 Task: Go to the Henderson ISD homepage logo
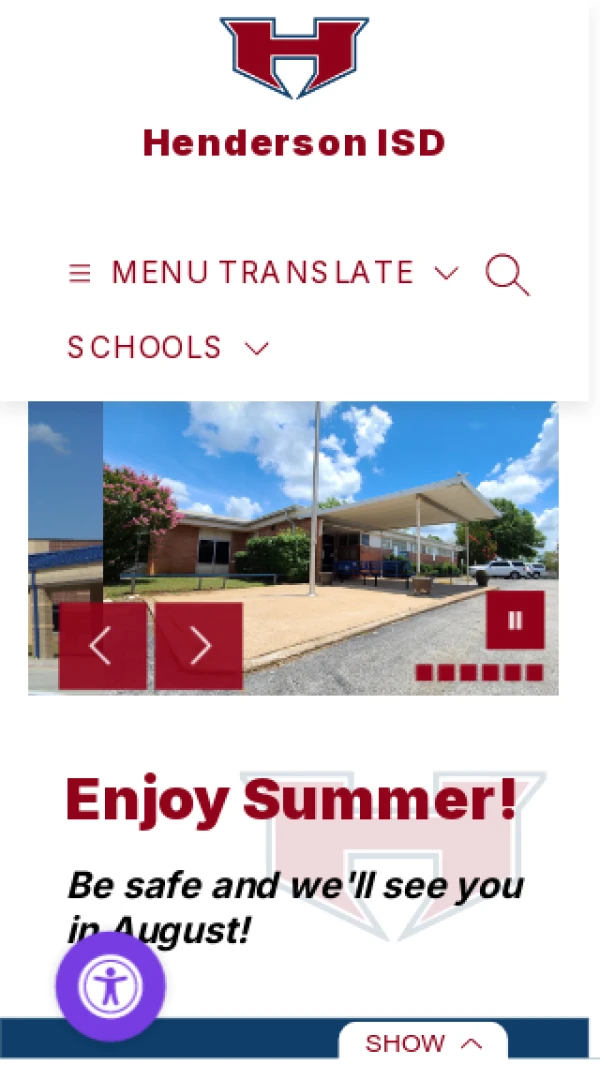pyautogui.click(x=294, y=58)
